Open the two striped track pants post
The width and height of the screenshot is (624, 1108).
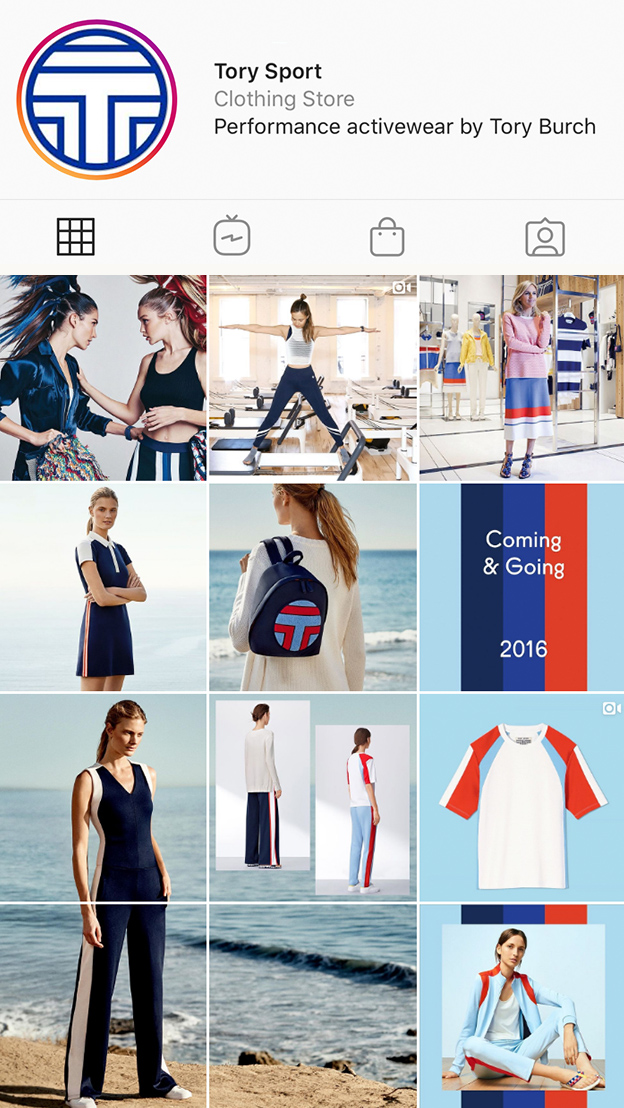[x=313, y=797]
